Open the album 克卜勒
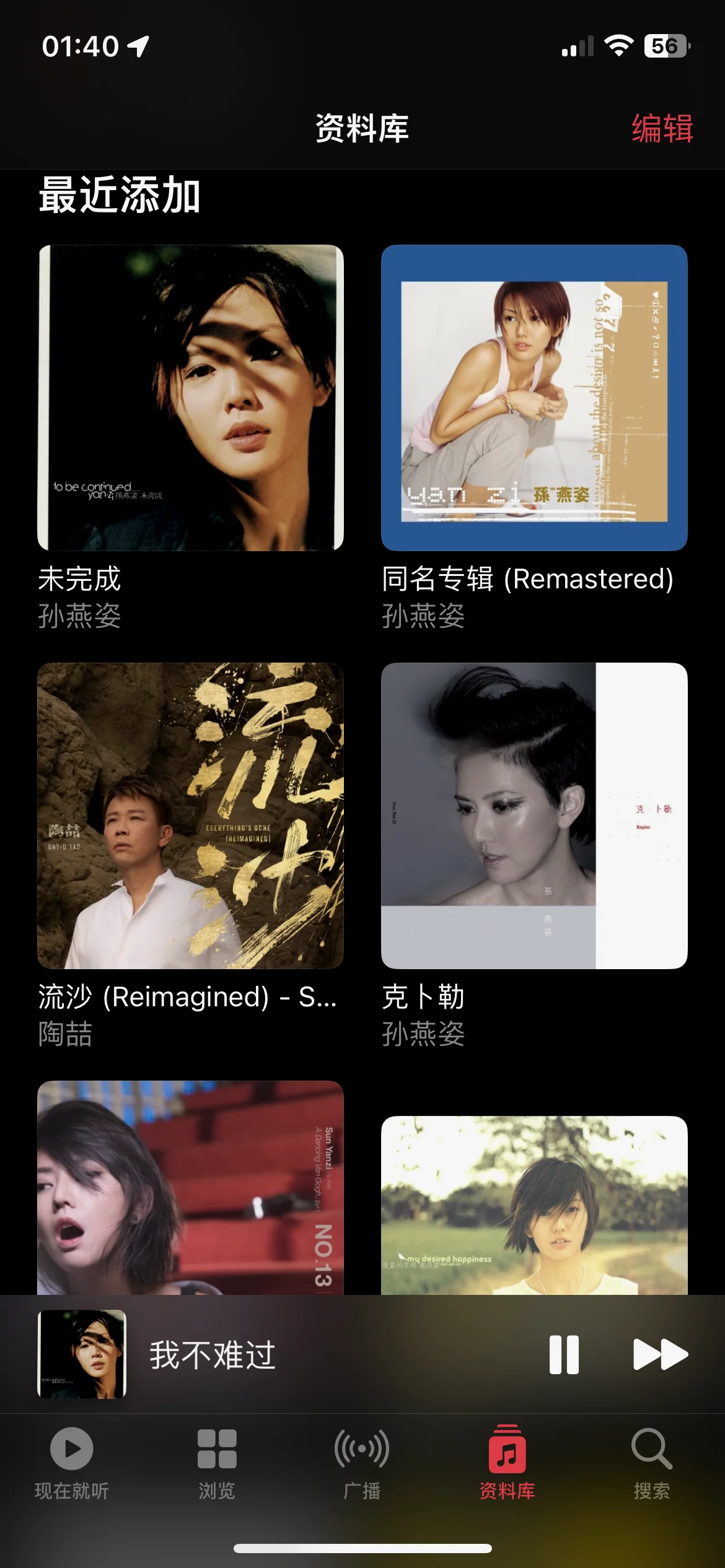This screenshot has width=725, height=1568. [534, 816]
